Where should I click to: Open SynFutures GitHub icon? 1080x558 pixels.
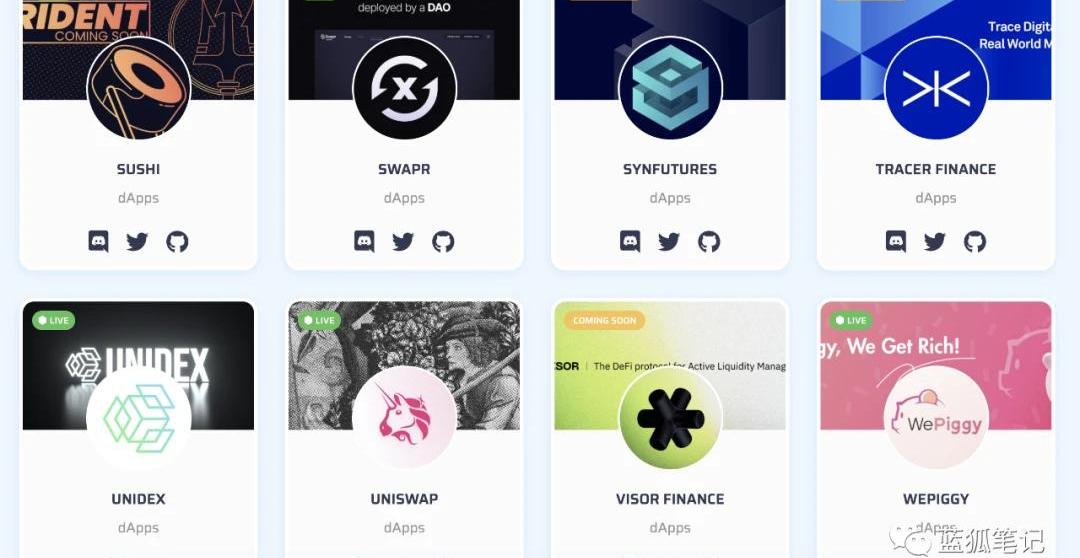click(x=709, y=241)
